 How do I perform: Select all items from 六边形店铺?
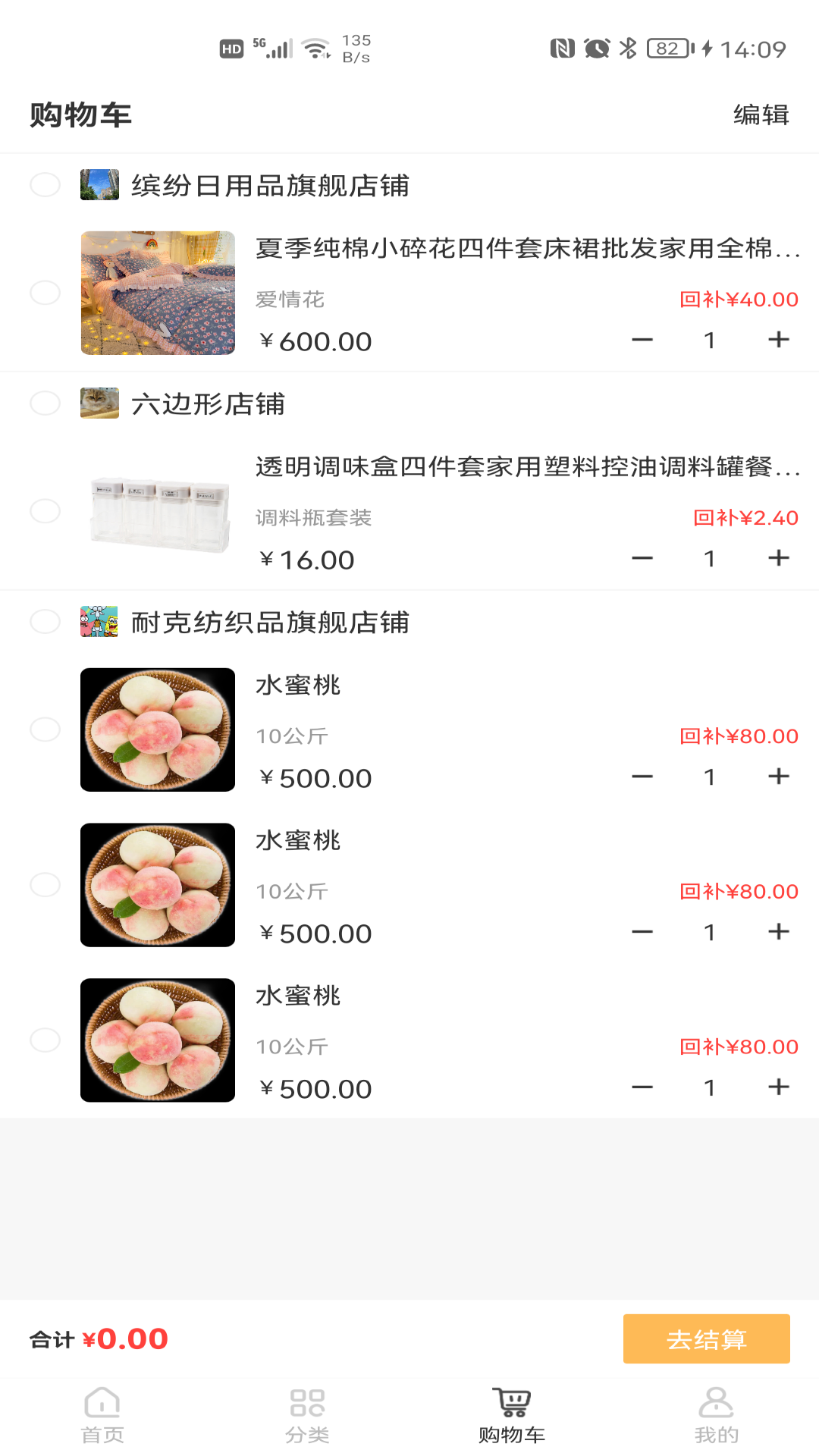click(x=45, y=403)
